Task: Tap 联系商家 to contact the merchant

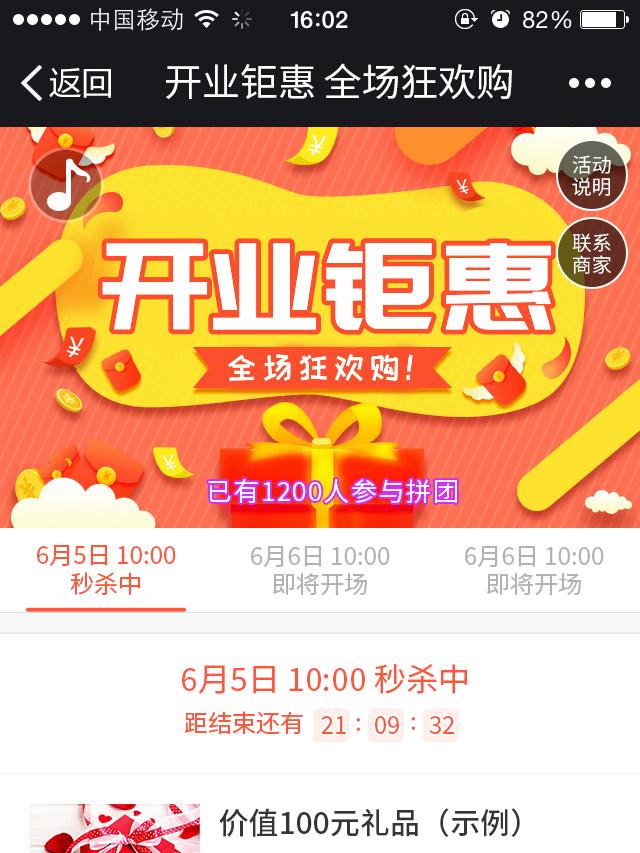Action: (591, 253)
